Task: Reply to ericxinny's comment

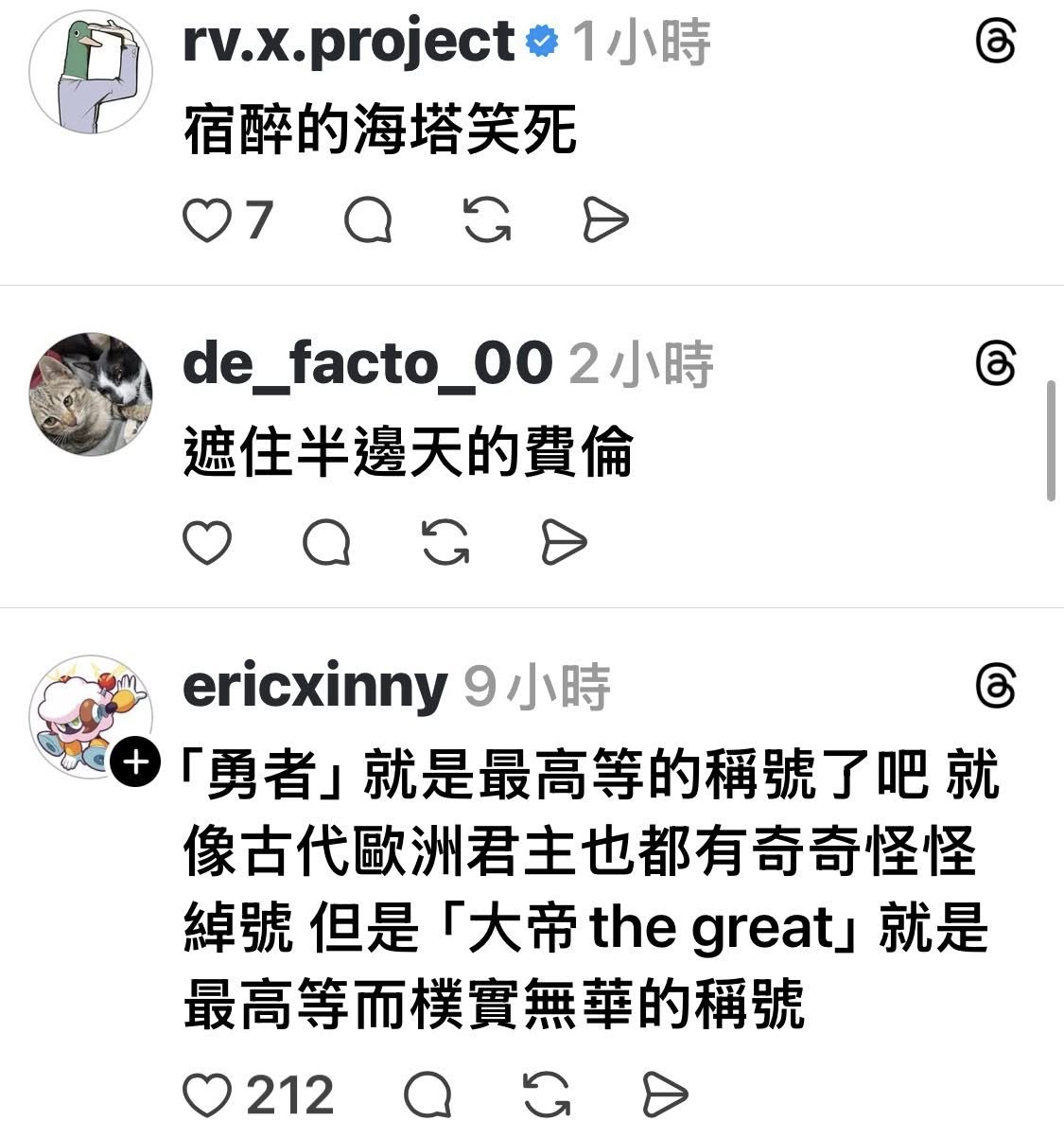Action: point(427,1096)
